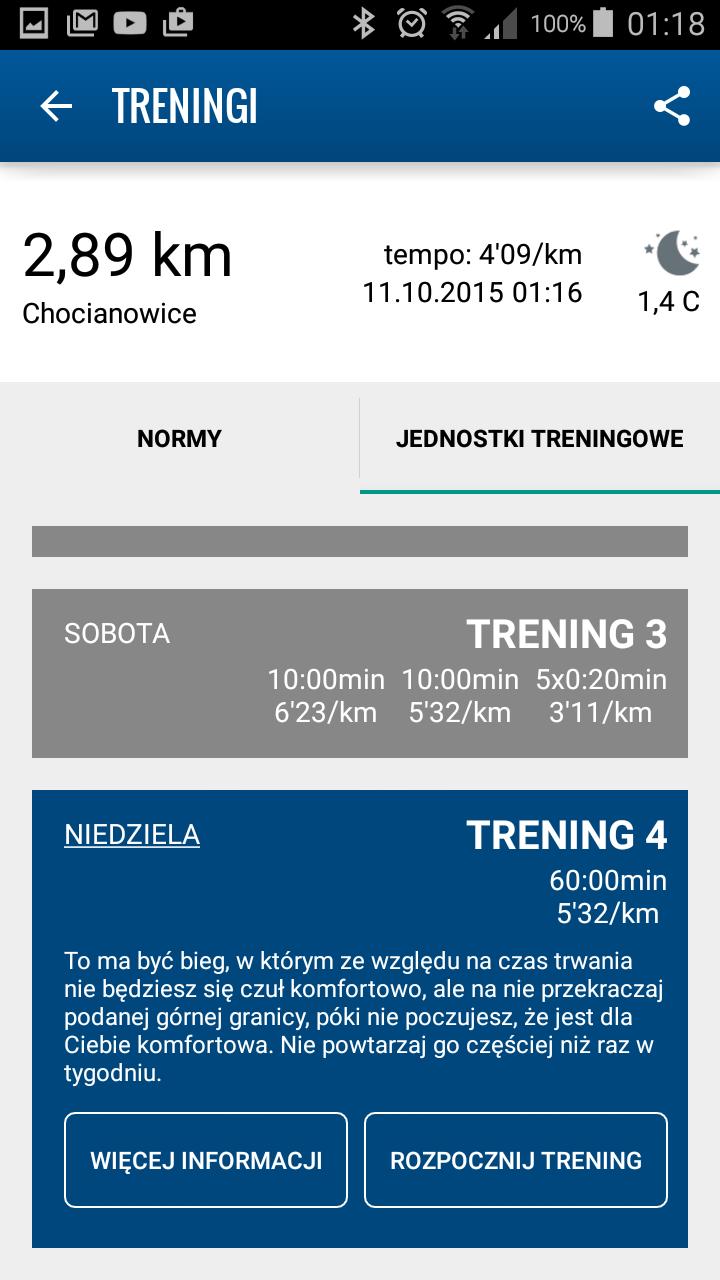This screenshot has height=1280, width=720.
Task: Switch to the NORMY tab
Action: pyautogui.click(x=180, y=438)
